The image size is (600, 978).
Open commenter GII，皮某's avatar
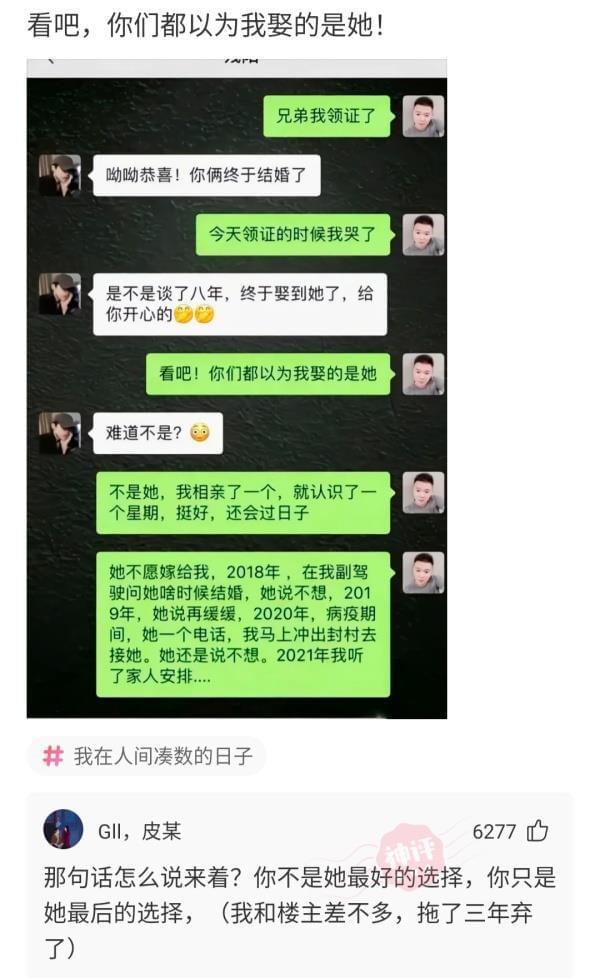(x=64, y=830)
